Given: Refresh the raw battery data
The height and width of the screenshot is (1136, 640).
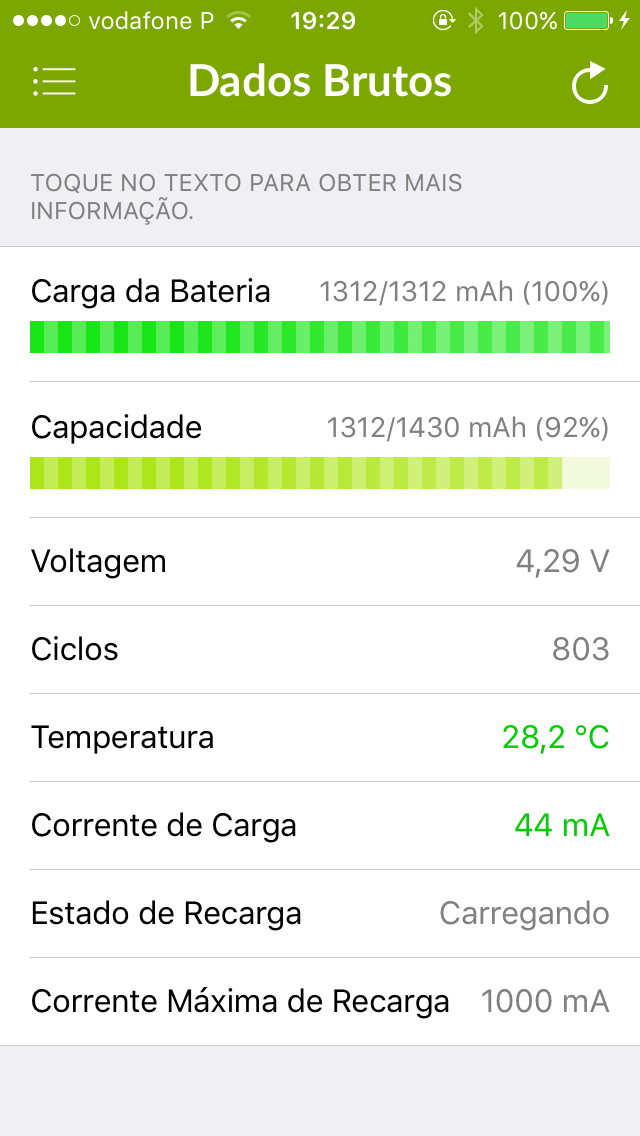Looking at the screenshot, I should (x=590, y=83).
